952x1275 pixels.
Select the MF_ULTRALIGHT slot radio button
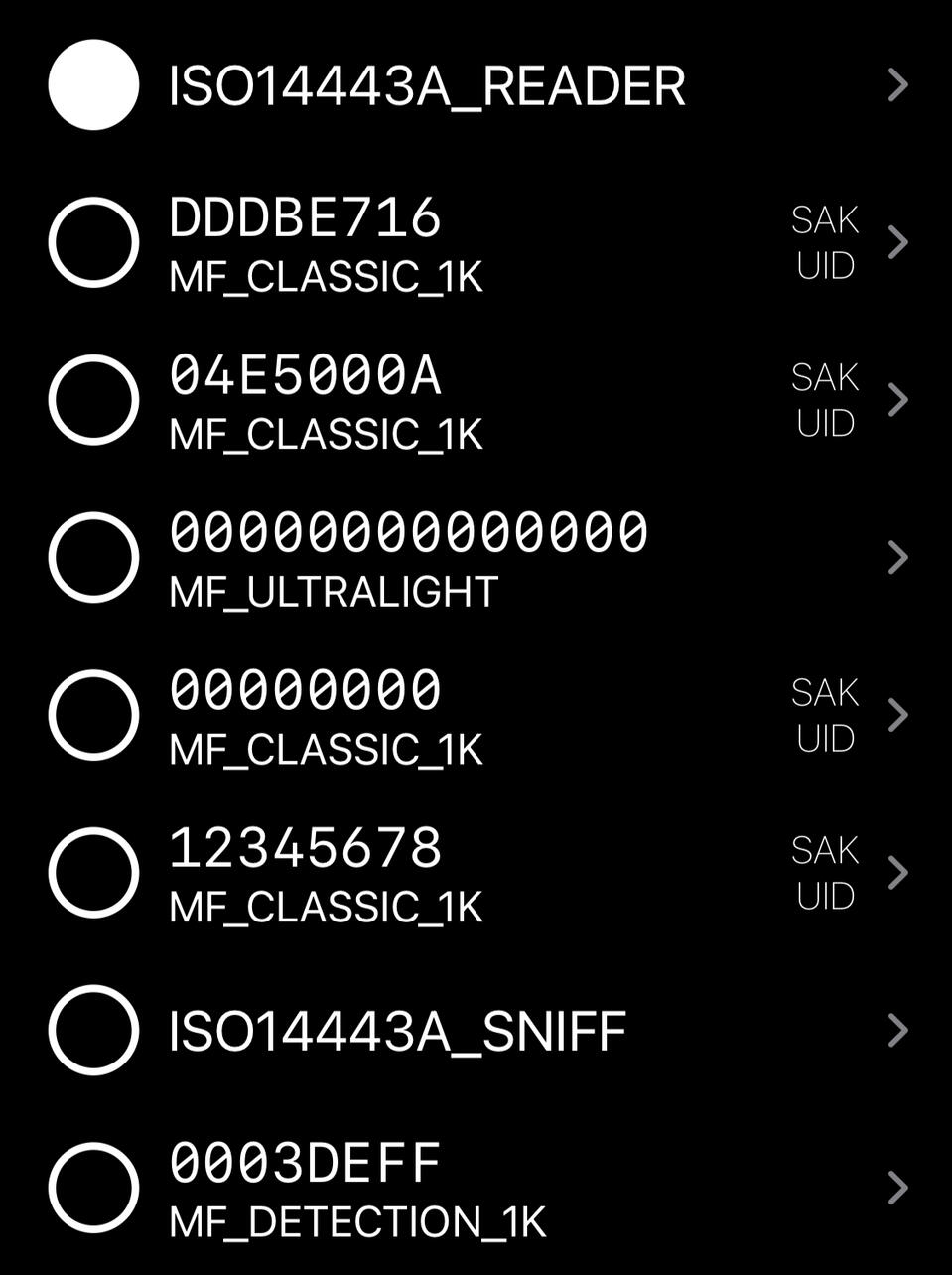coord(93,557)
